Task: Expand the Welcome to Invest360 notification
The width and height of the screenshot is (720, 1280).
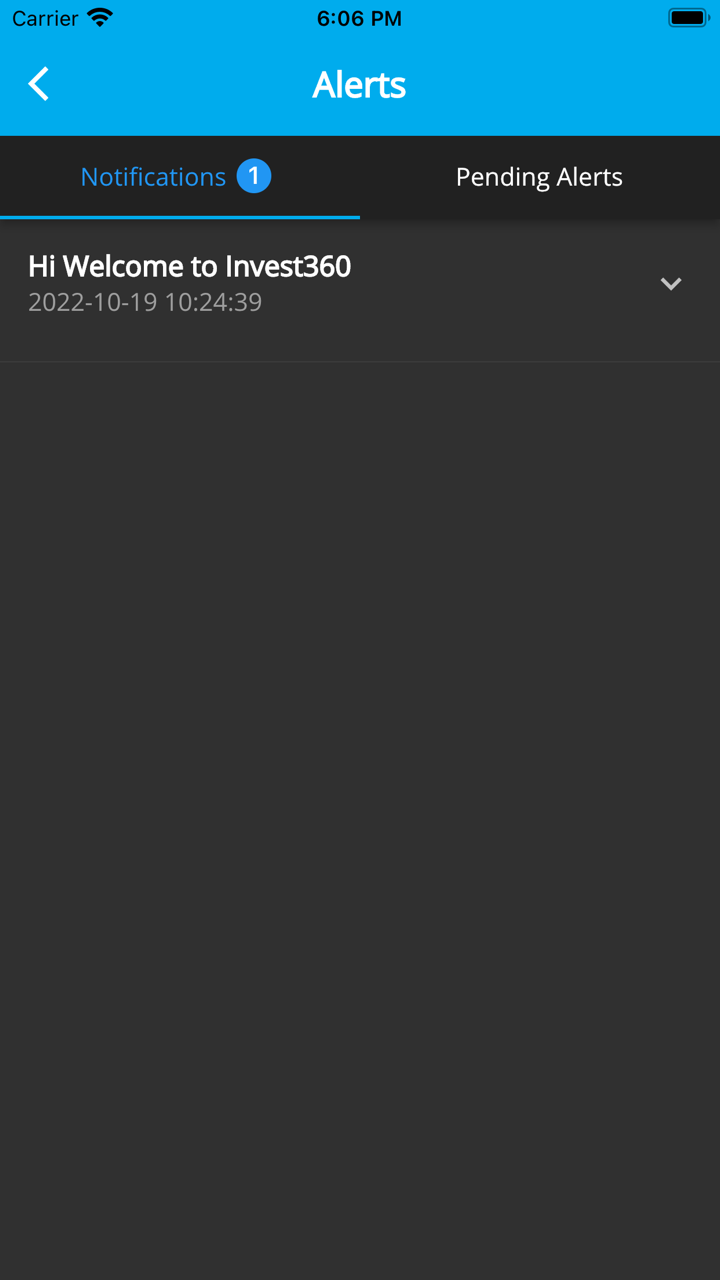Action: pyautogui.click(x=670, y=284)
